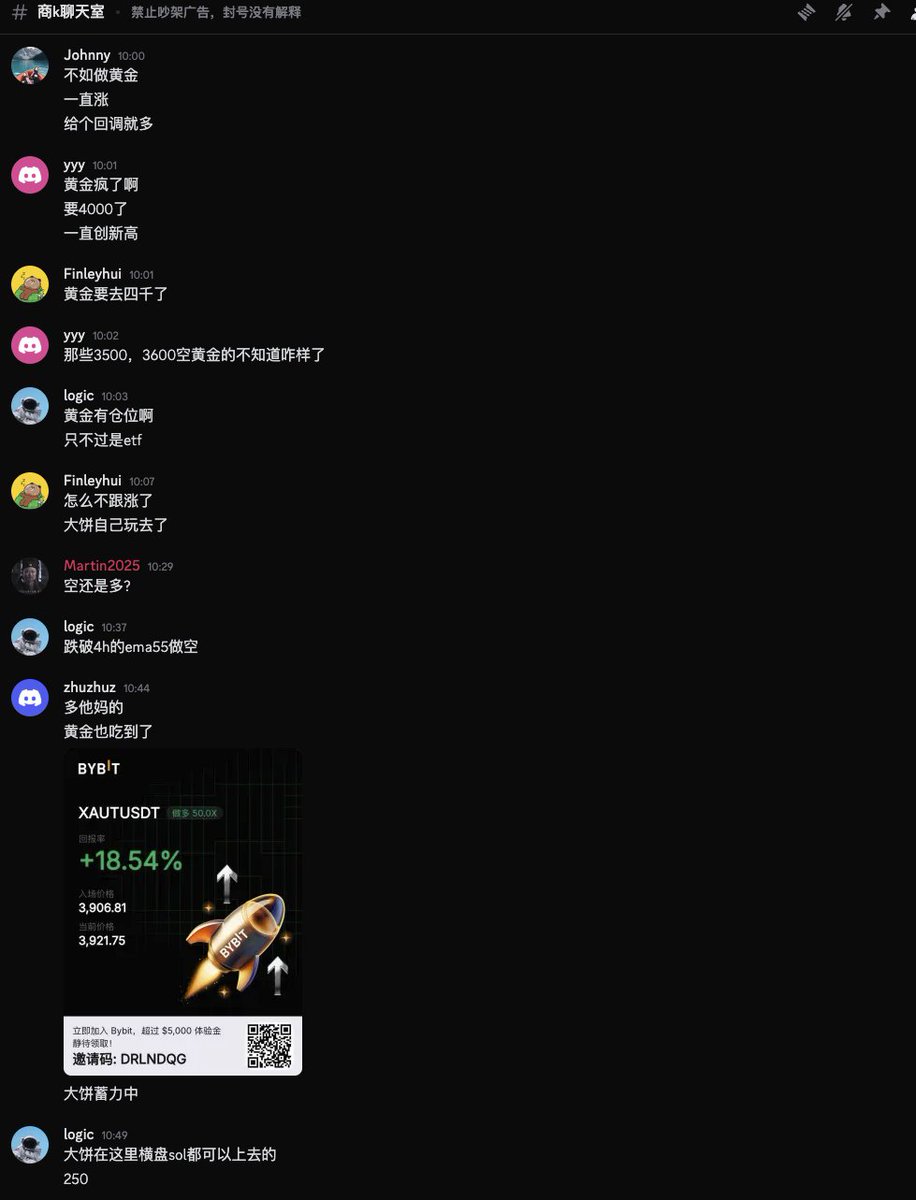Viewport: 916px width, 1200px height.
Task: Toggle the muted notification bell
Action: (844, 12)
